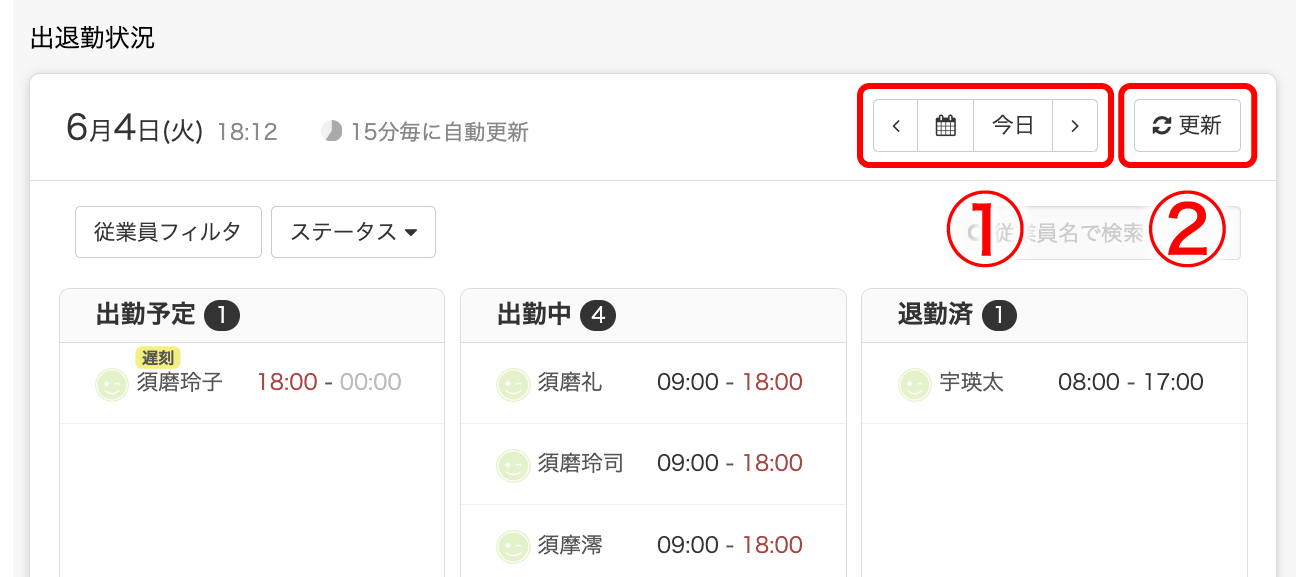
Task: Focus the 従業員名で検索 search field
Action: point(1090,233)
